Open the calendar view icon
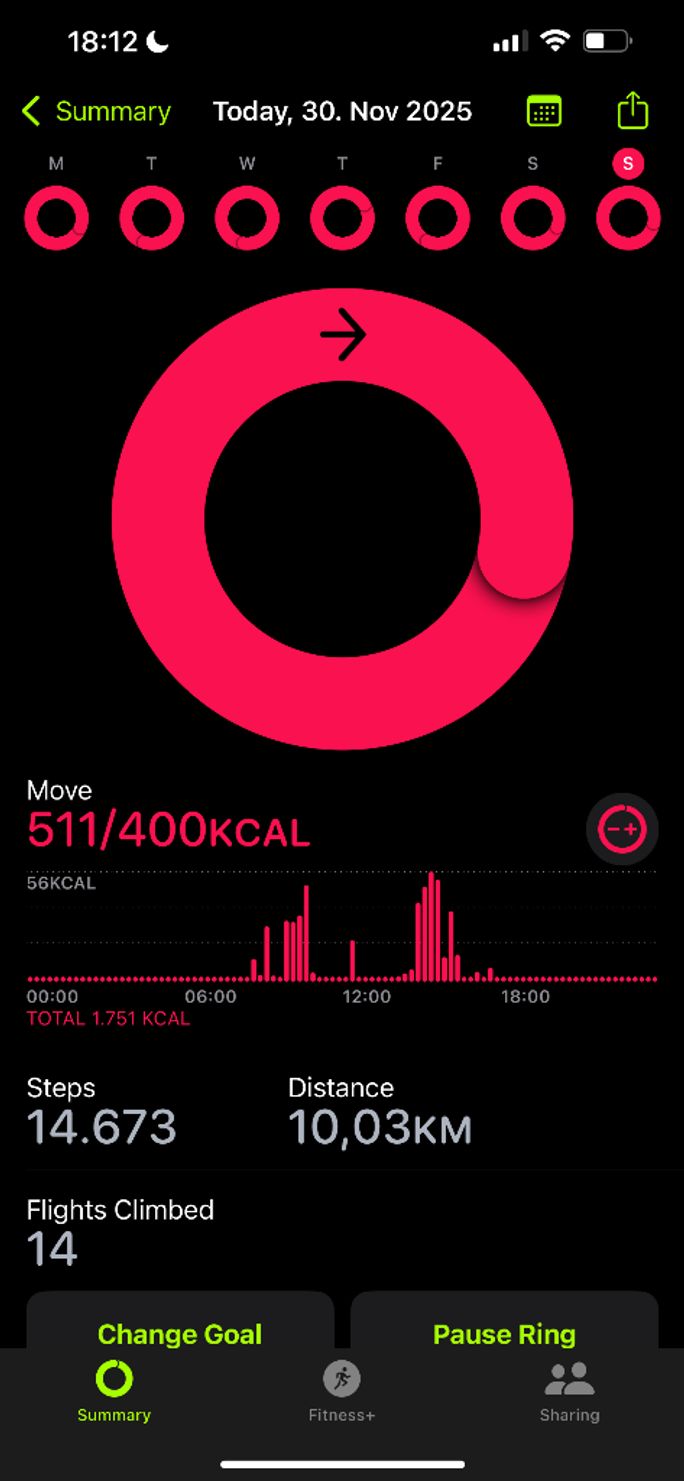Viewport: 684px width, 1481px height. 544,111
